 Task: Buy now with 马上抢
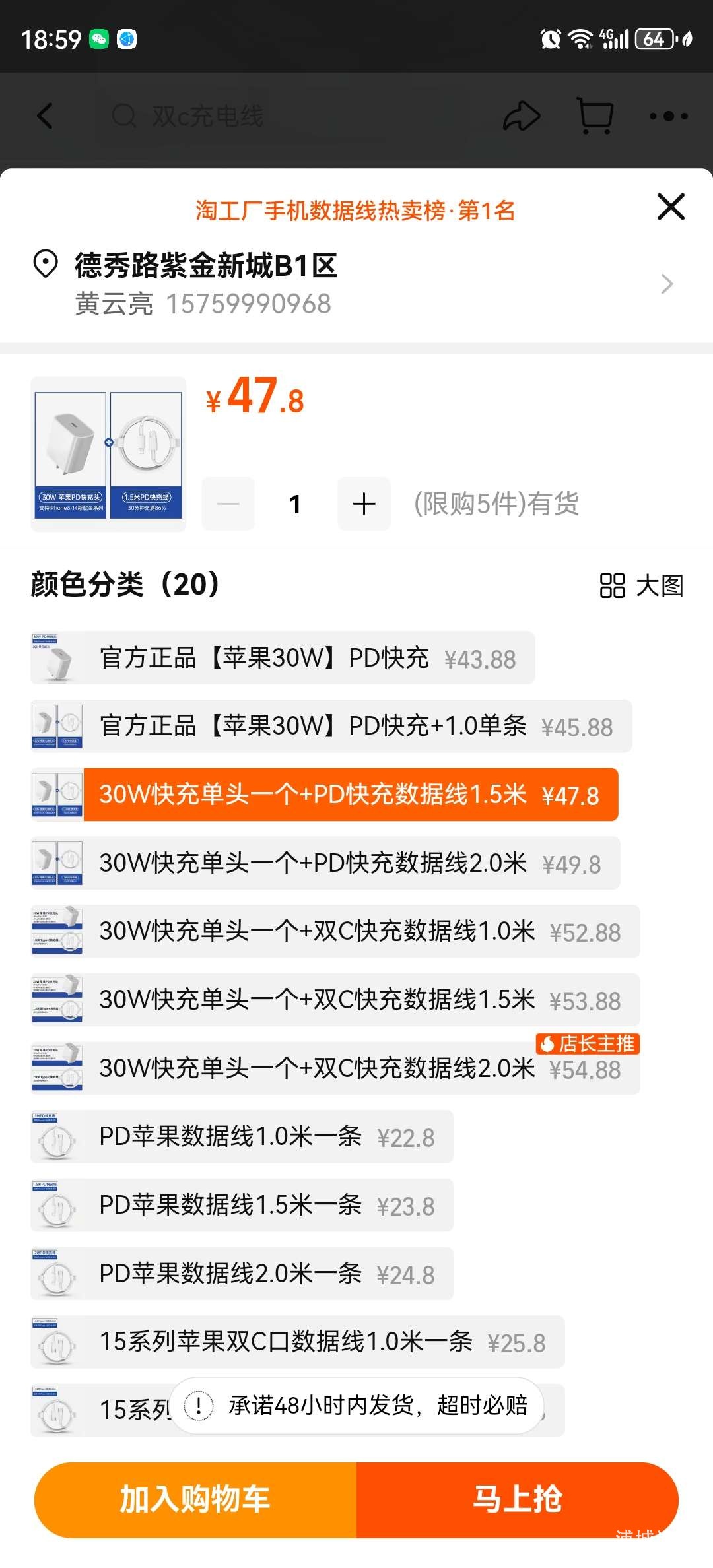tap(517, 1499)
